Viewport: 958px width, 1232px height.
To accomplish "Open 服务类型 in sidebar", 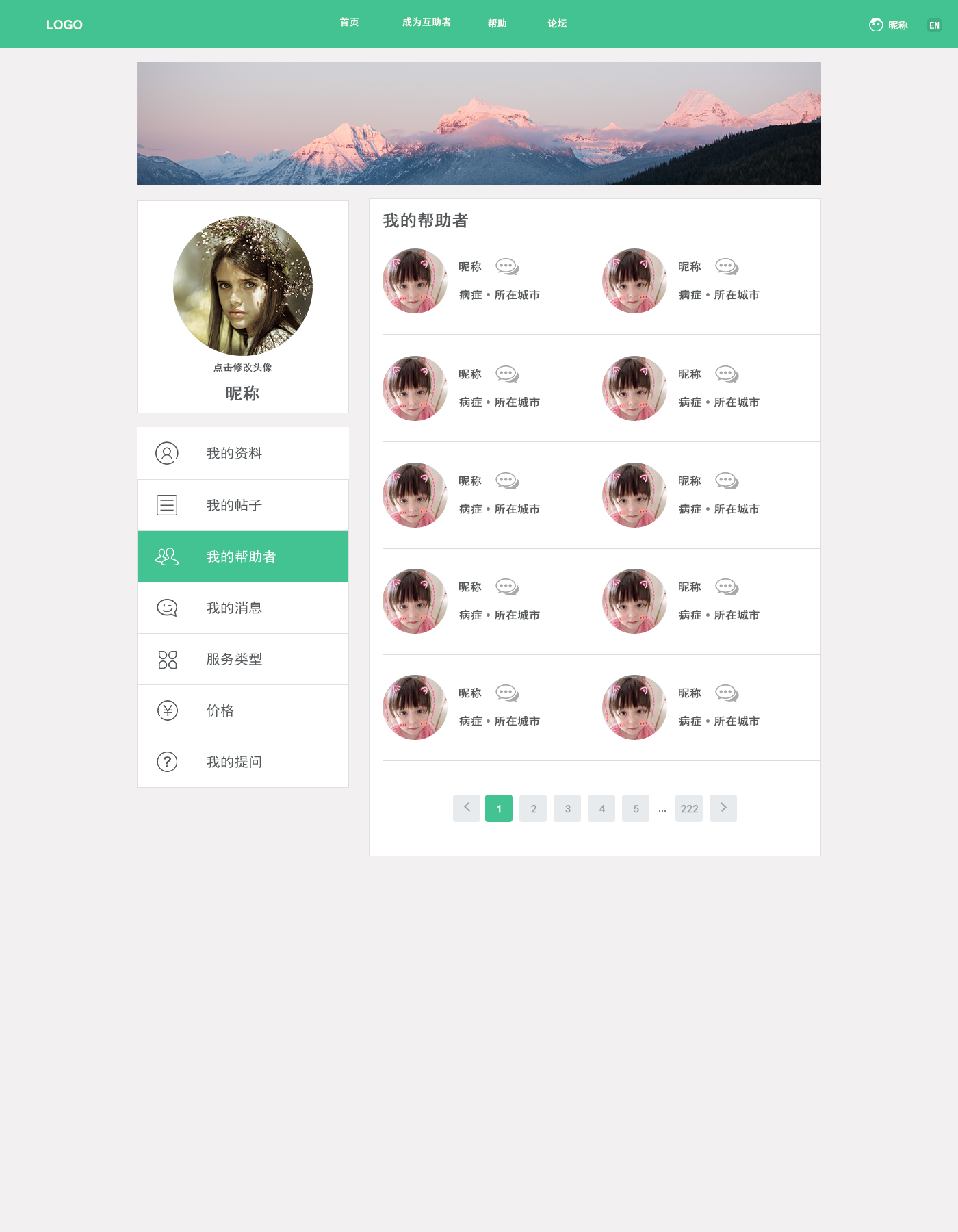I will click(x=243, y=659).
